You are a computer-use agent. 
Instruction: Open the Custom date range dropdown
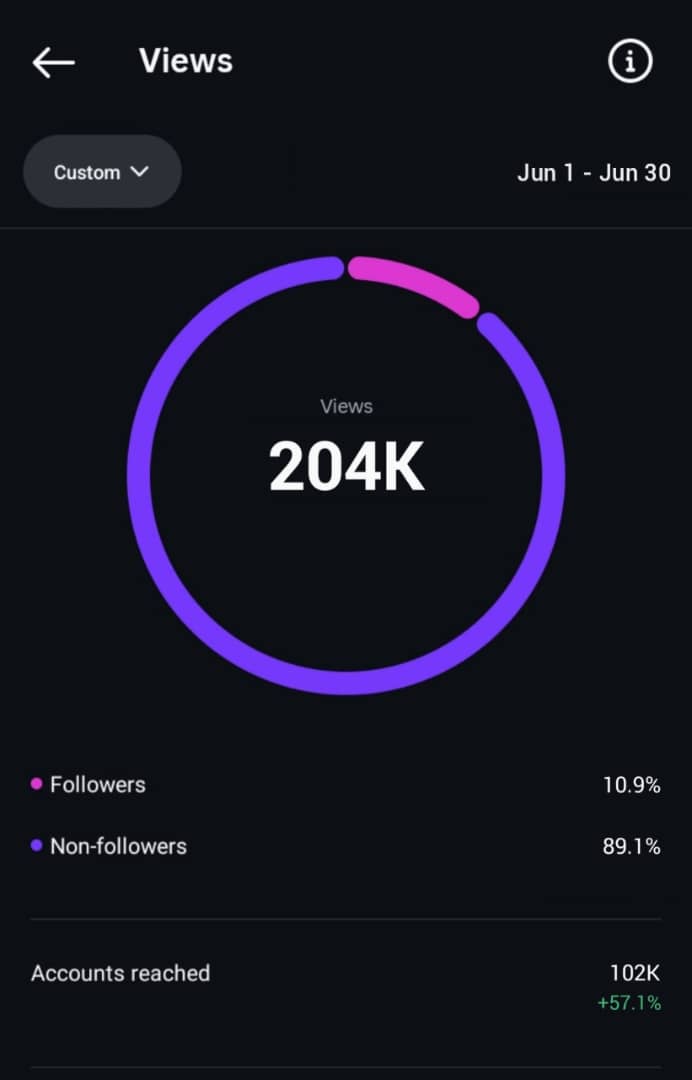[x=102, y=172]
